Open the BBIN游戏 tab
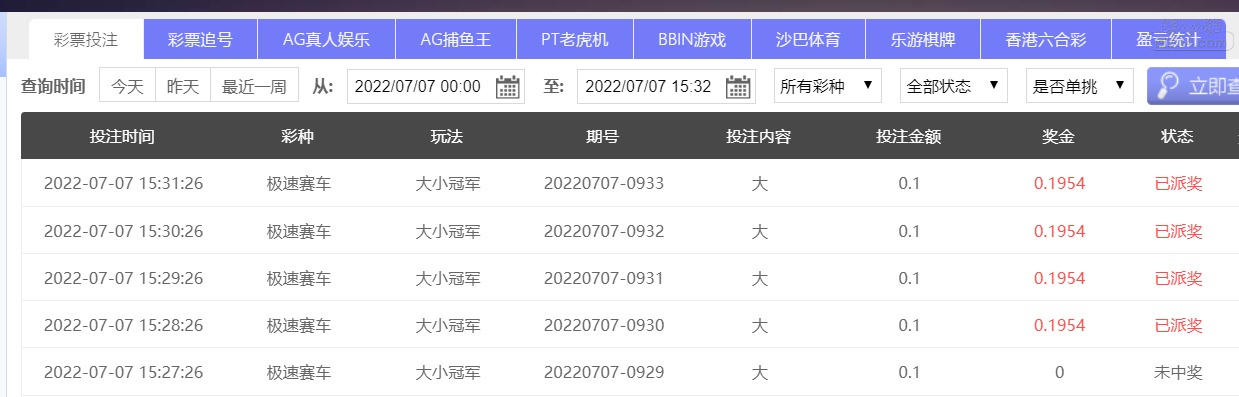The height and width of the screenshot is (397, 1239). click(692, 40)
